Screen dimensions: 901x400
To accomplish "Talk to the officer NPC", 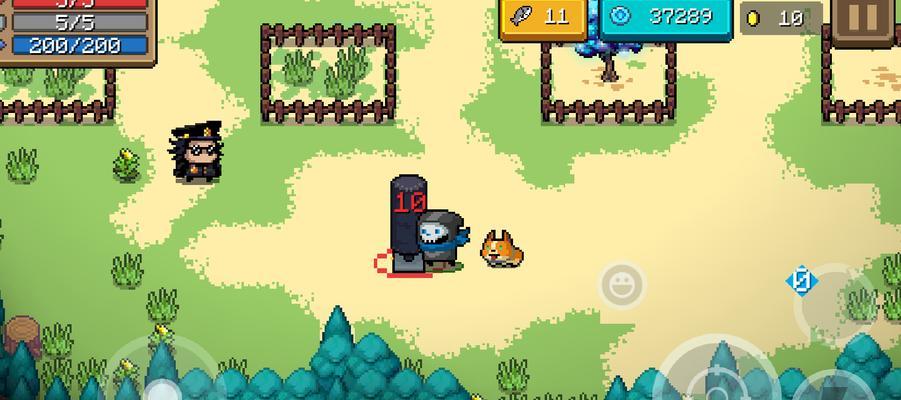I will pos(196,154).
